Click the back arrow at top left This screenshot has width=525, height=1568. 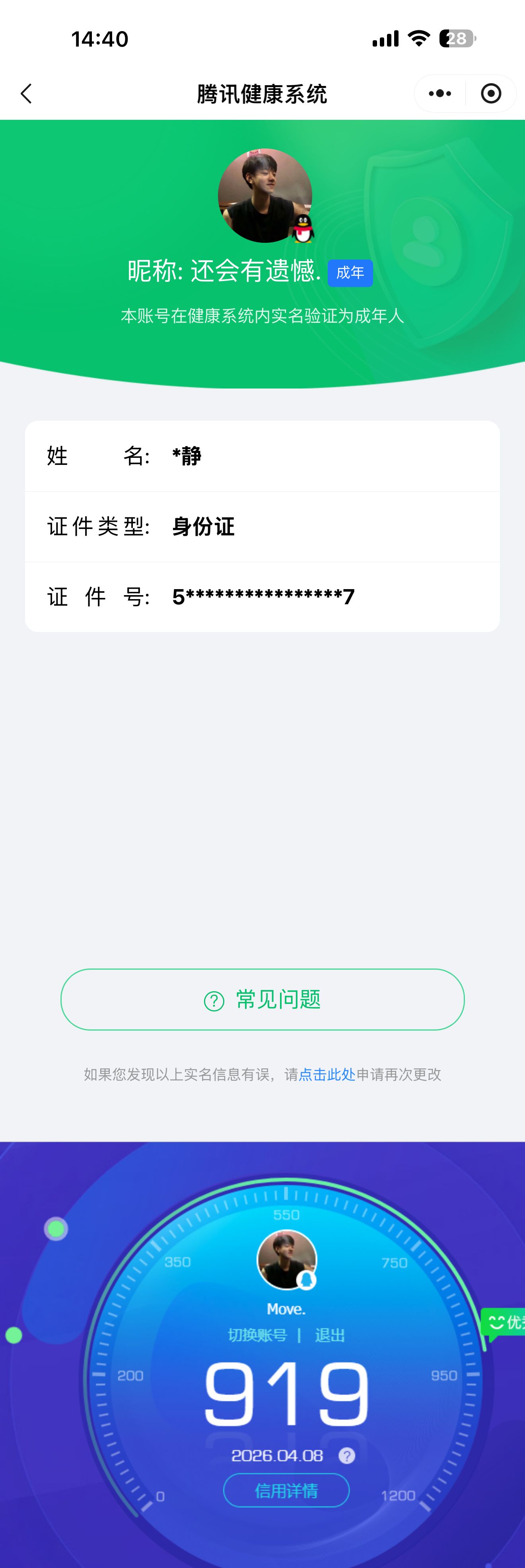click(x=25, y=94)
